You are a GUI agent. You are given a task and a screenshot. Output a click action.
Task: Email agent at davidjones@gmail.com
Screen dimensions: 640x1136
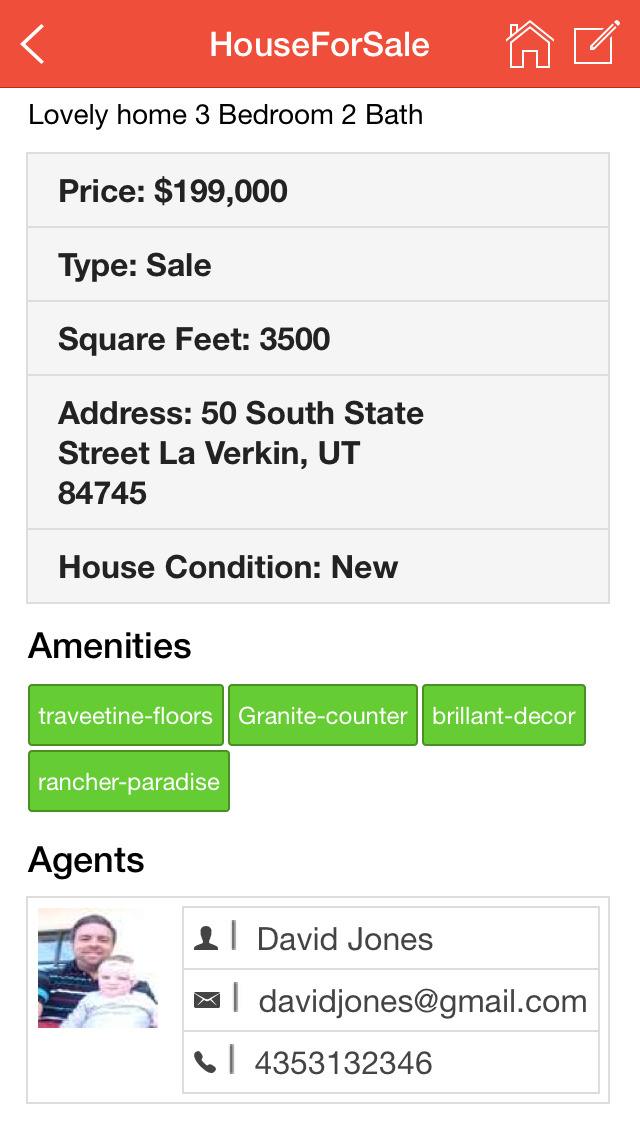pos(391,1001)
